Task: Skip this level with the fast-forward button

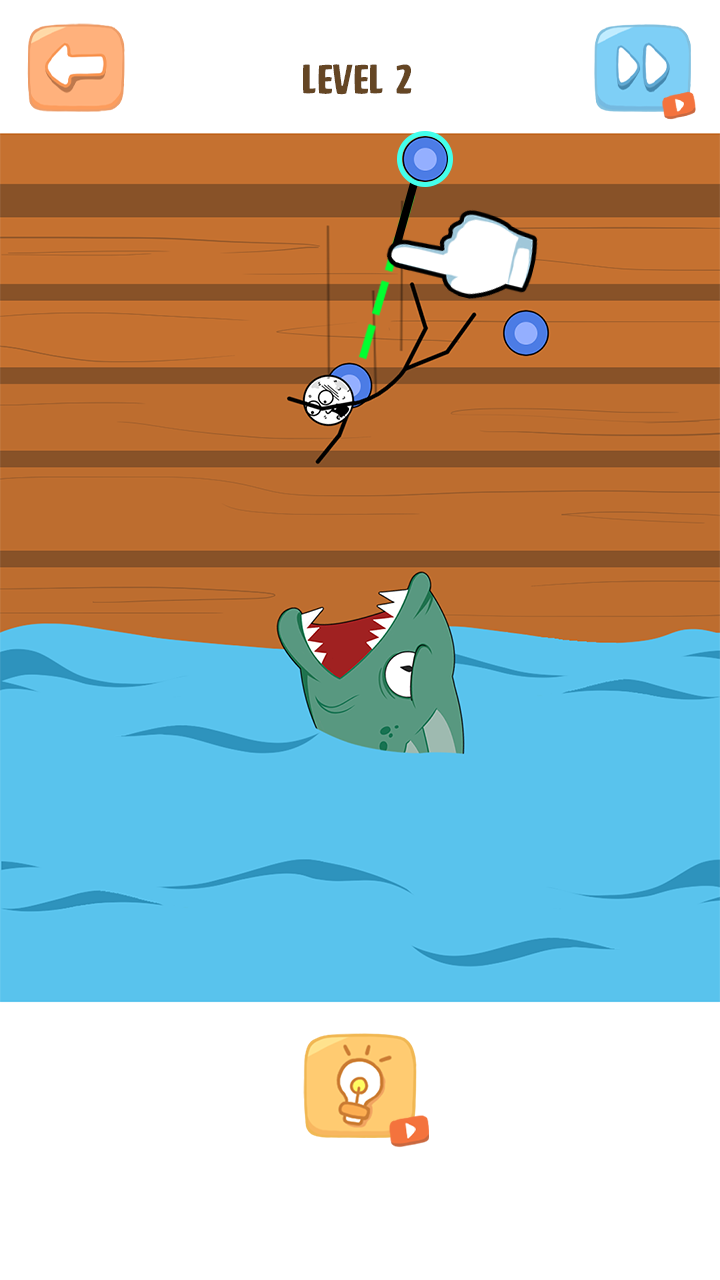Action: [642, 67]
